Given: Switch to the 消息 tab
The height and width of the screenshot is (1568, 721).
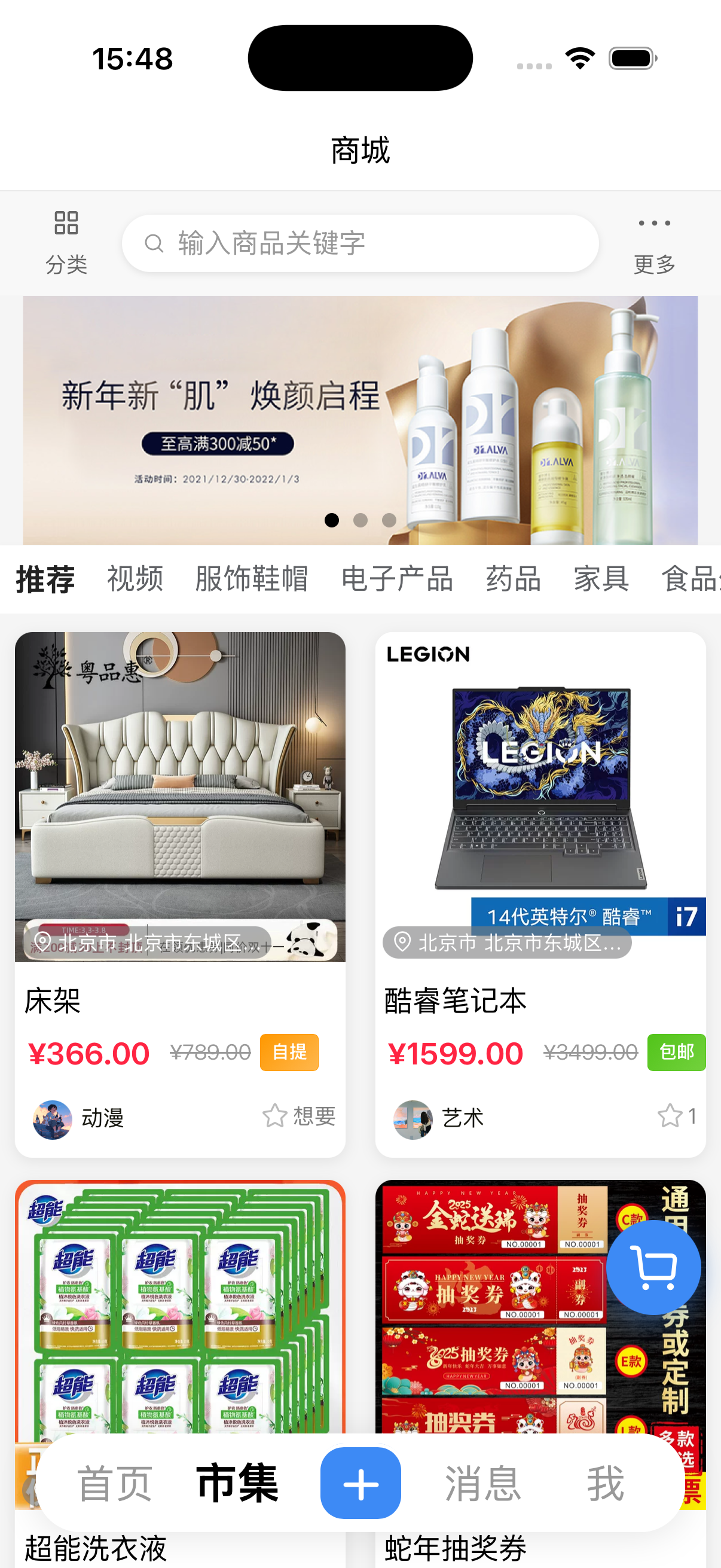Looking at the screenshot, I should pyautogui.click(x=482, y=1484).
